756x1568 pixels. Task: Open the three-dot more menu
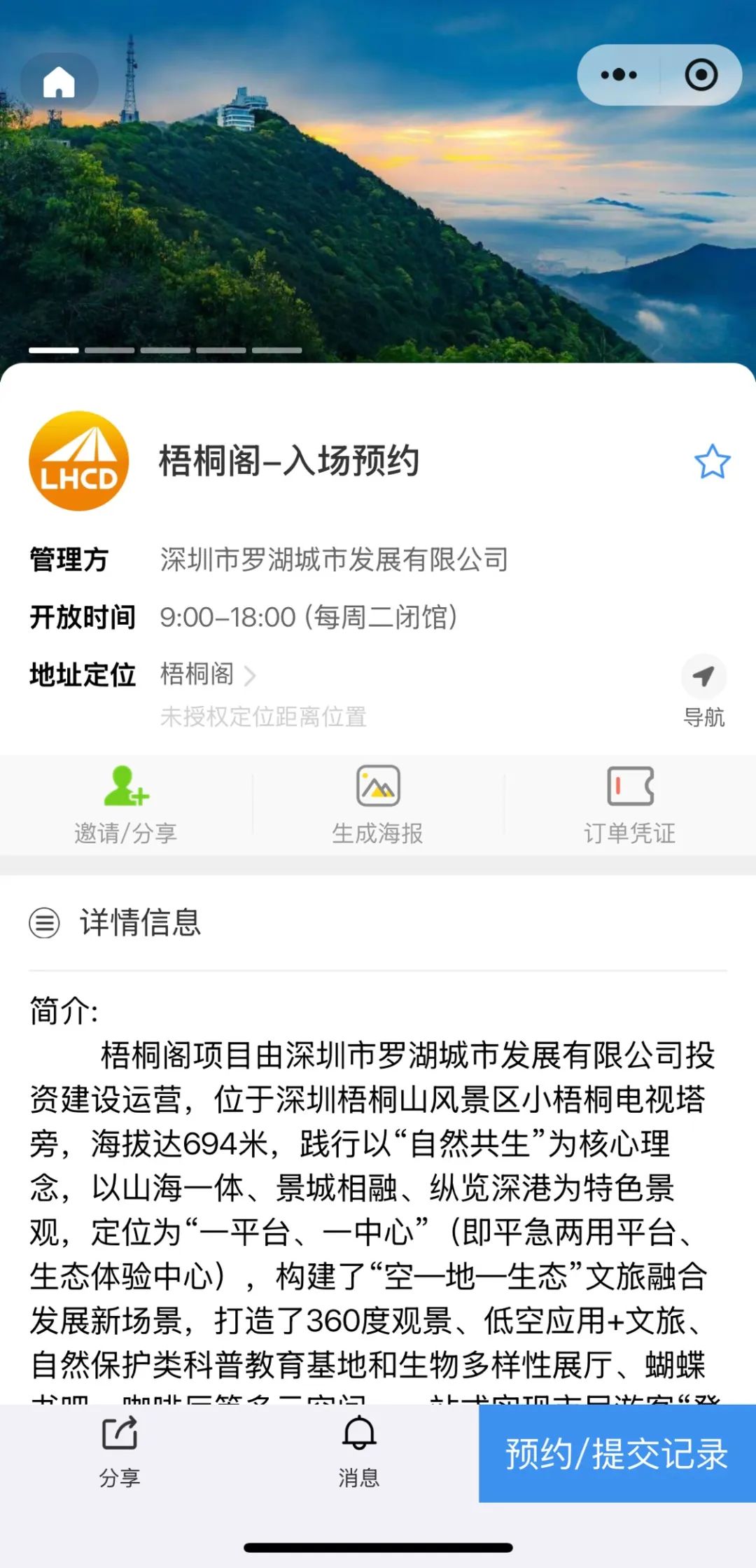pos(619,75)
